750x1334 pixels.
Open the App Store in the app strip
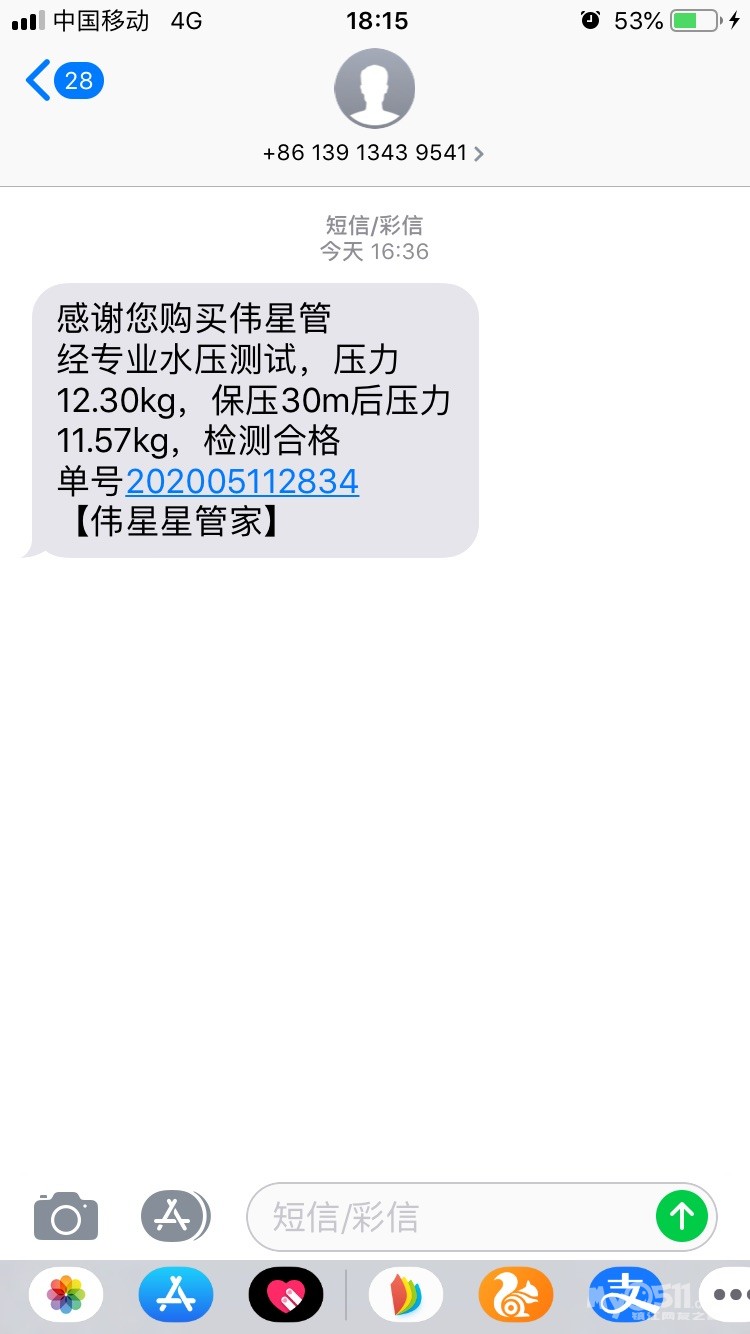(x=176, y=1296)
